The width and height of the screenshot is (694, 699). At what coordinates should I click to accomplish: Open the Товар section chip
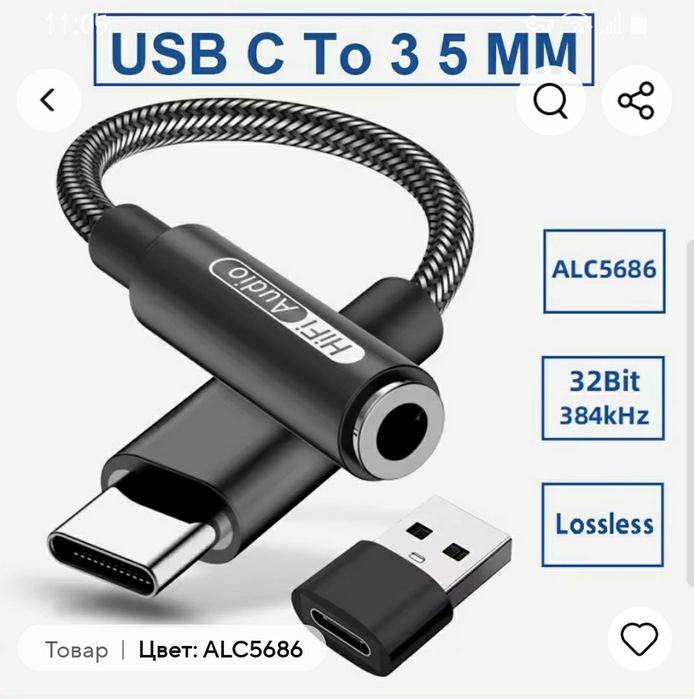[77, 650]
